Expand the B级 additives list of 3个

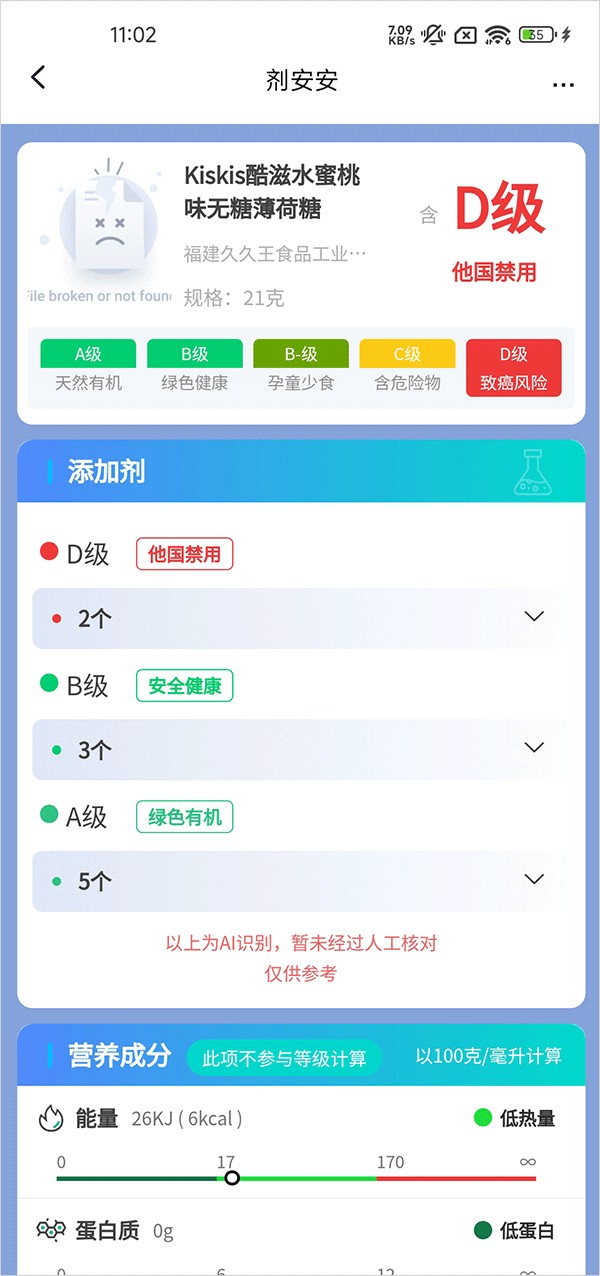pos(534,748)
